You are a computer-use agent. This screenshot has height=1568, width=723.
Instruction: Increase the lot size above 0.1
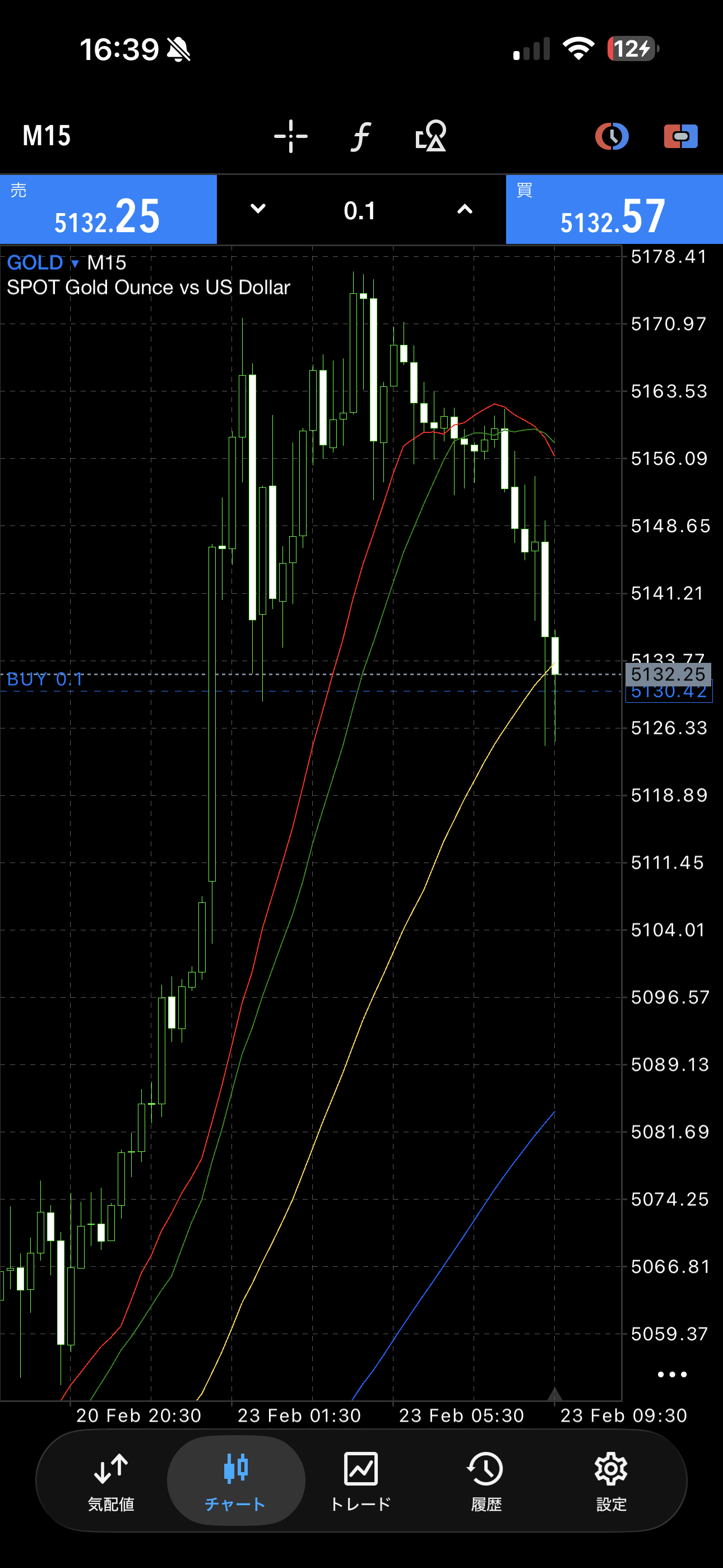pos(465,209)
